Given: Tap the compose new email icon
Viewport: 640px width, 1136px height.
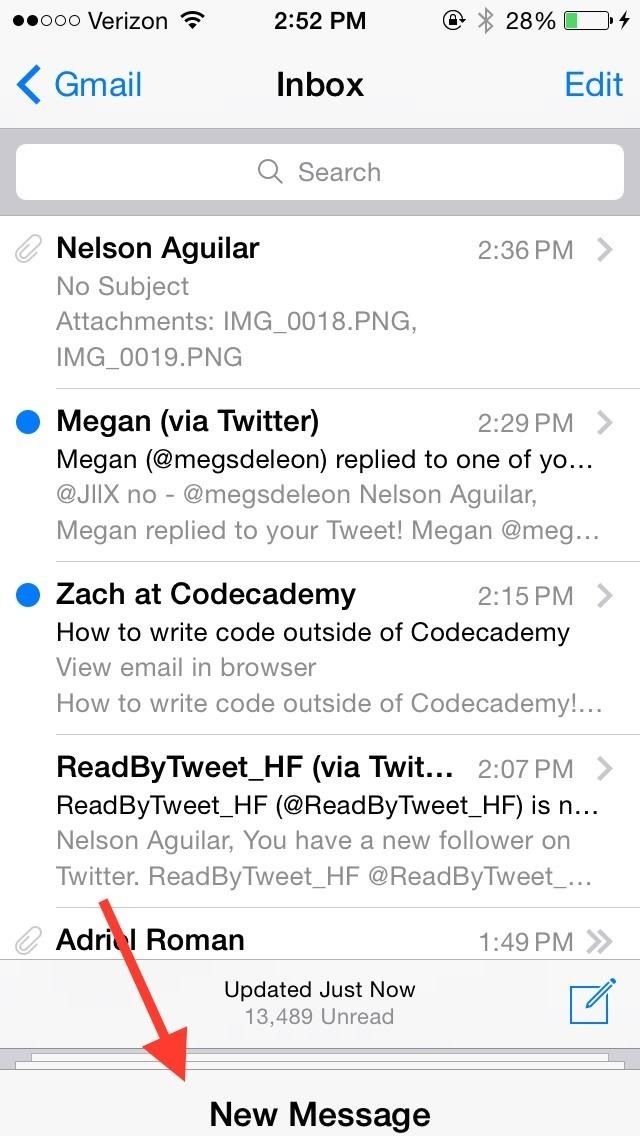Looking at the screenshot, I should click(592, 1001).
